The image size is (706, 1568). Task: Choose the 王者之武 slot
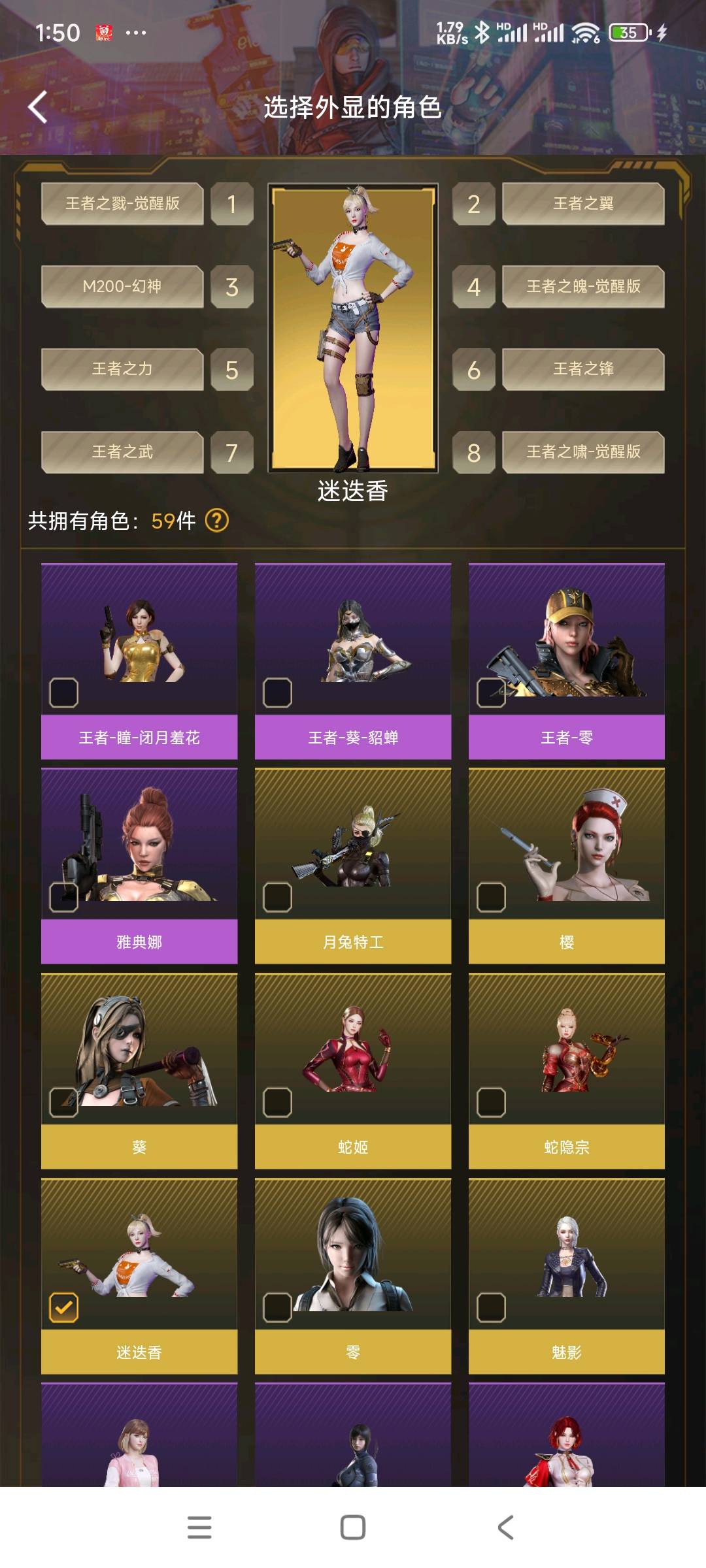click(122, 451)
